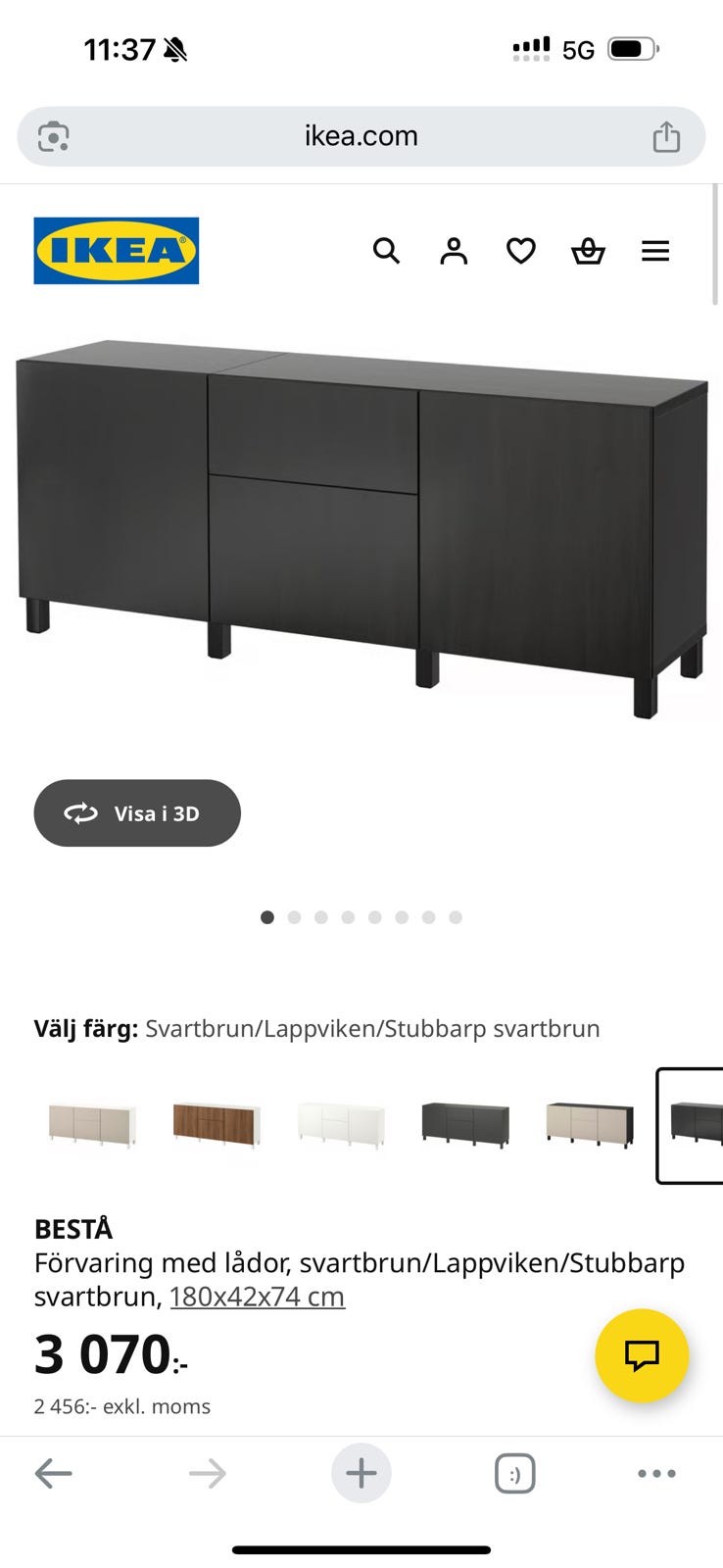Open the Safari tabs overview

(x=513, y=1472)
